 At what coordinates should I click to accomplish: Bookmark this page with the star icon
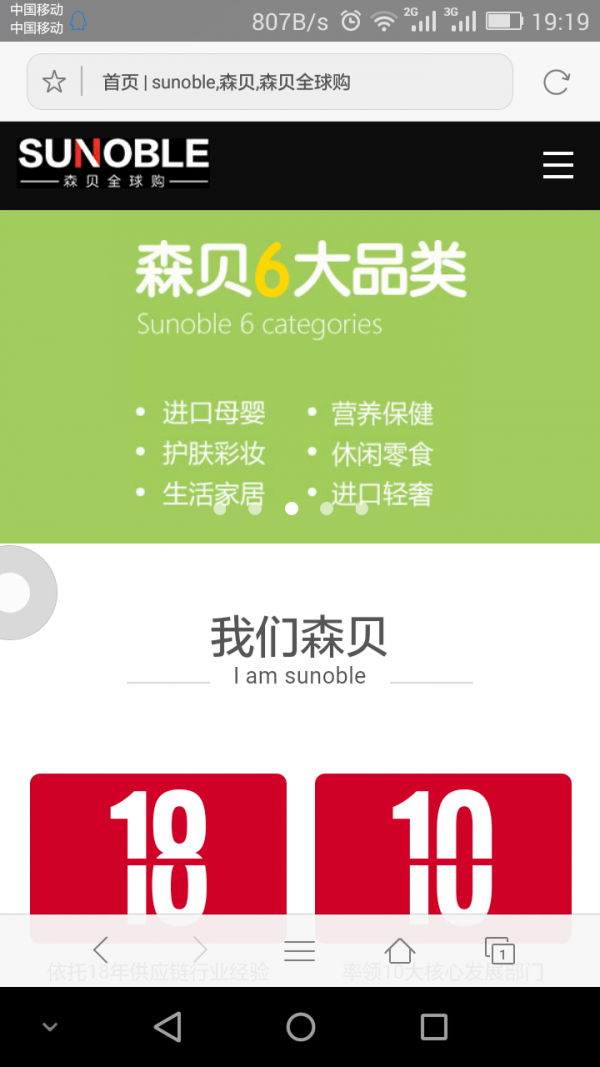click(x=54, y=82)
